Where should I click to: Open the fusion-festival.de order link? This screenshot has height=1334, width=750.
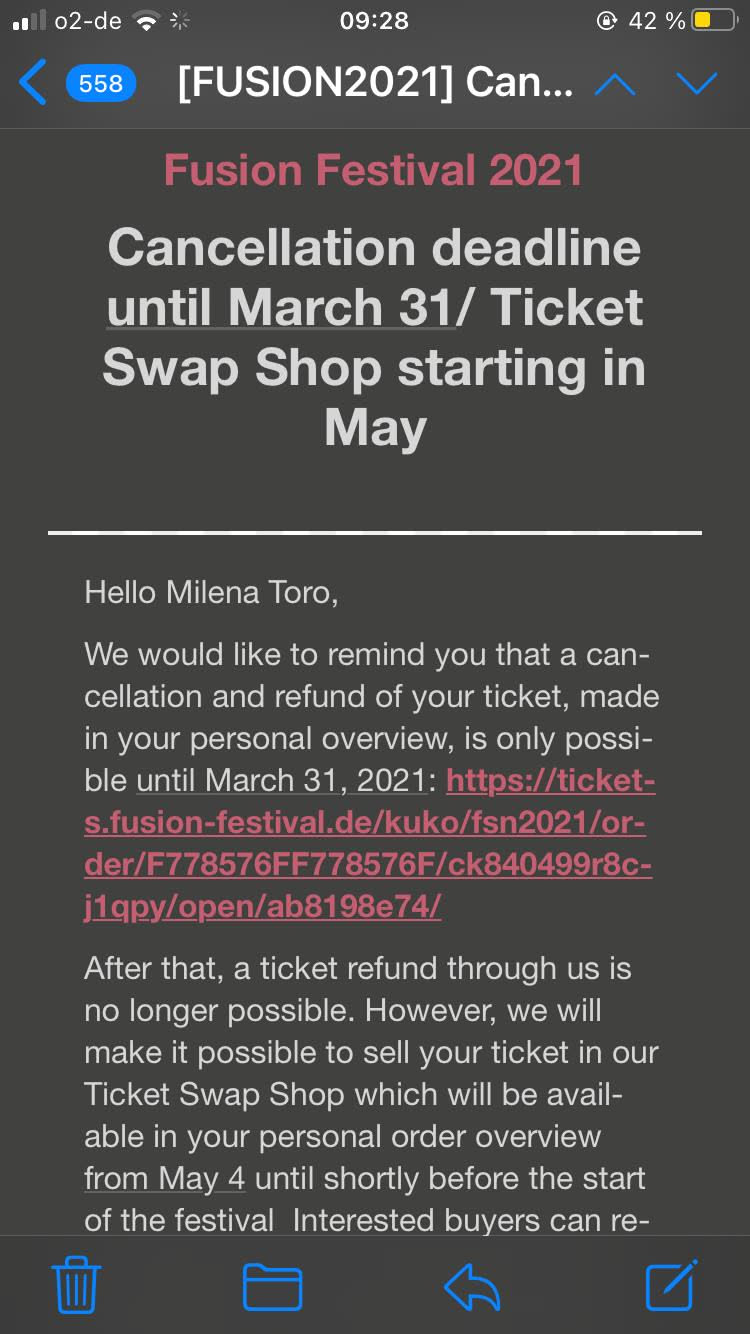pos(368,844)
